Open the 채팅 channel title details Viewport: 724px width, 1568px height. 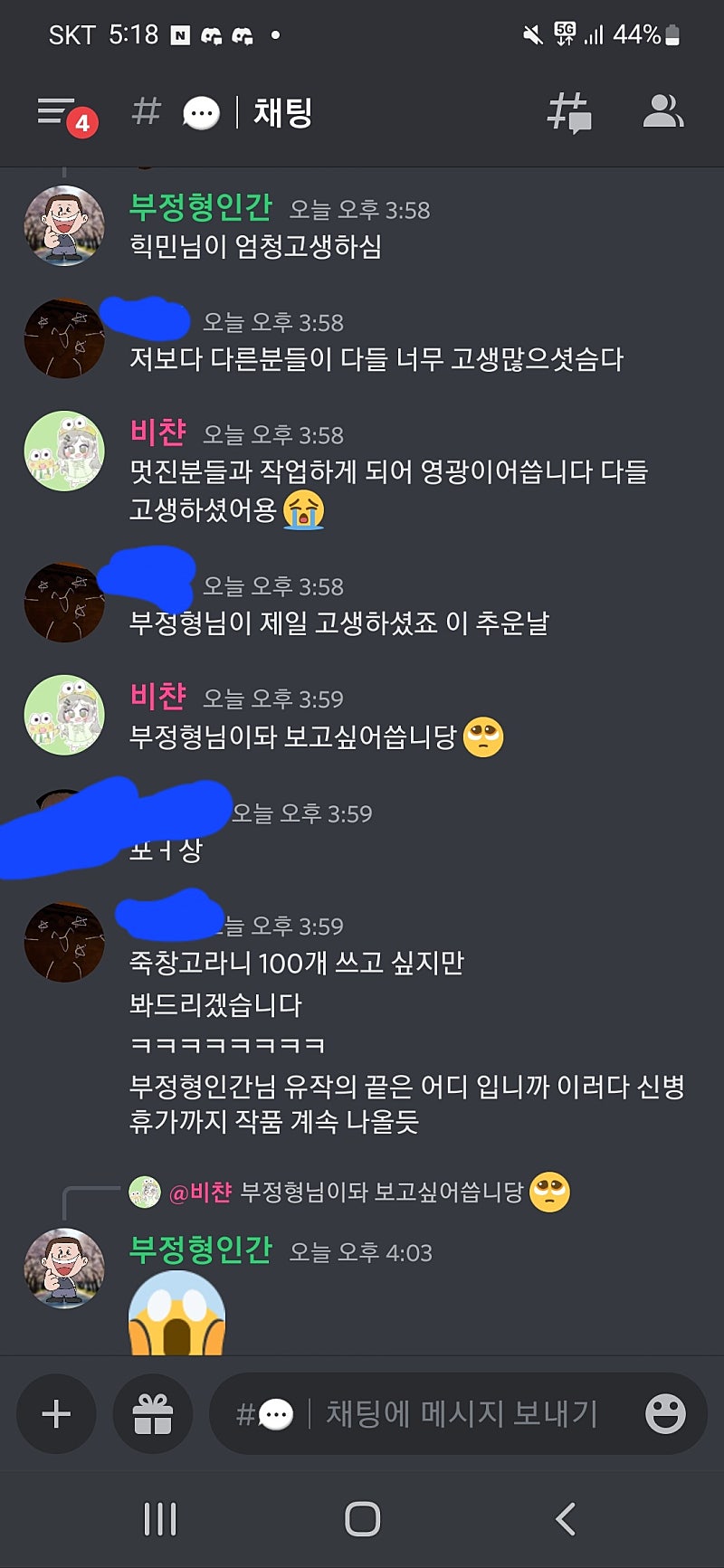coord(281,113)
